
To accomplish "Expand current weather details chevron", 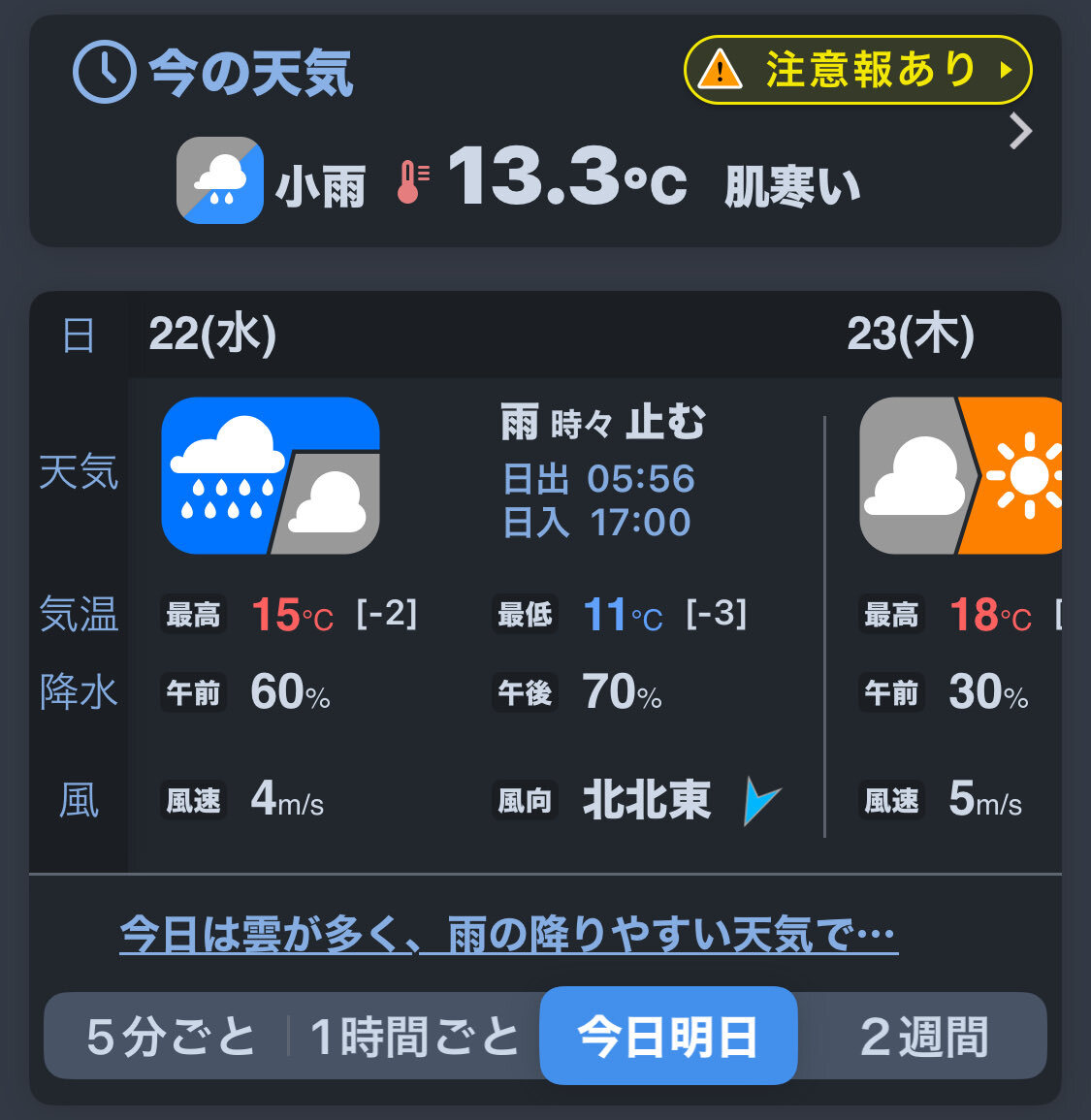I will point(1020,131).
